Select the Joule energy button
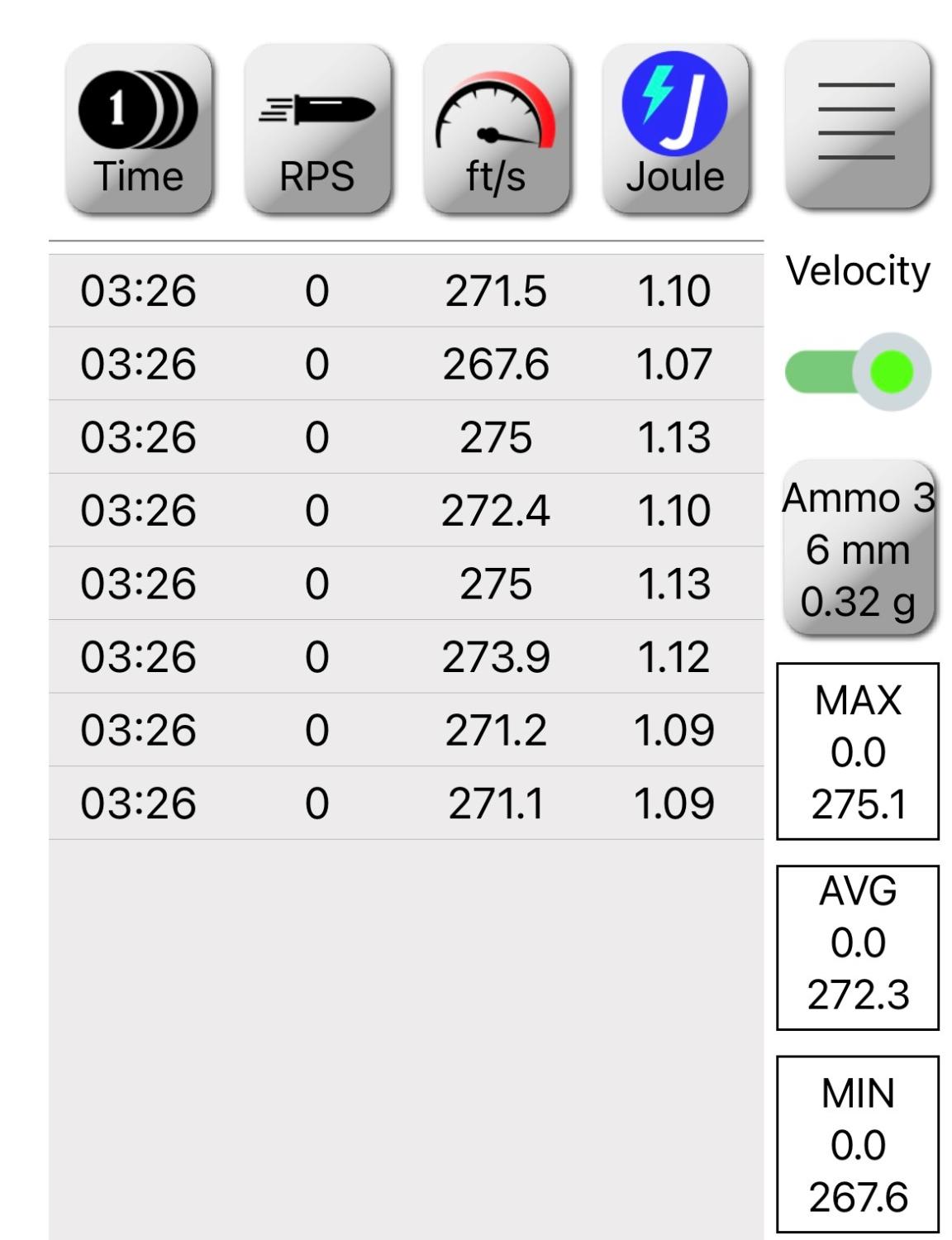This screenshot has height=1240, width=952. (674, 129)
